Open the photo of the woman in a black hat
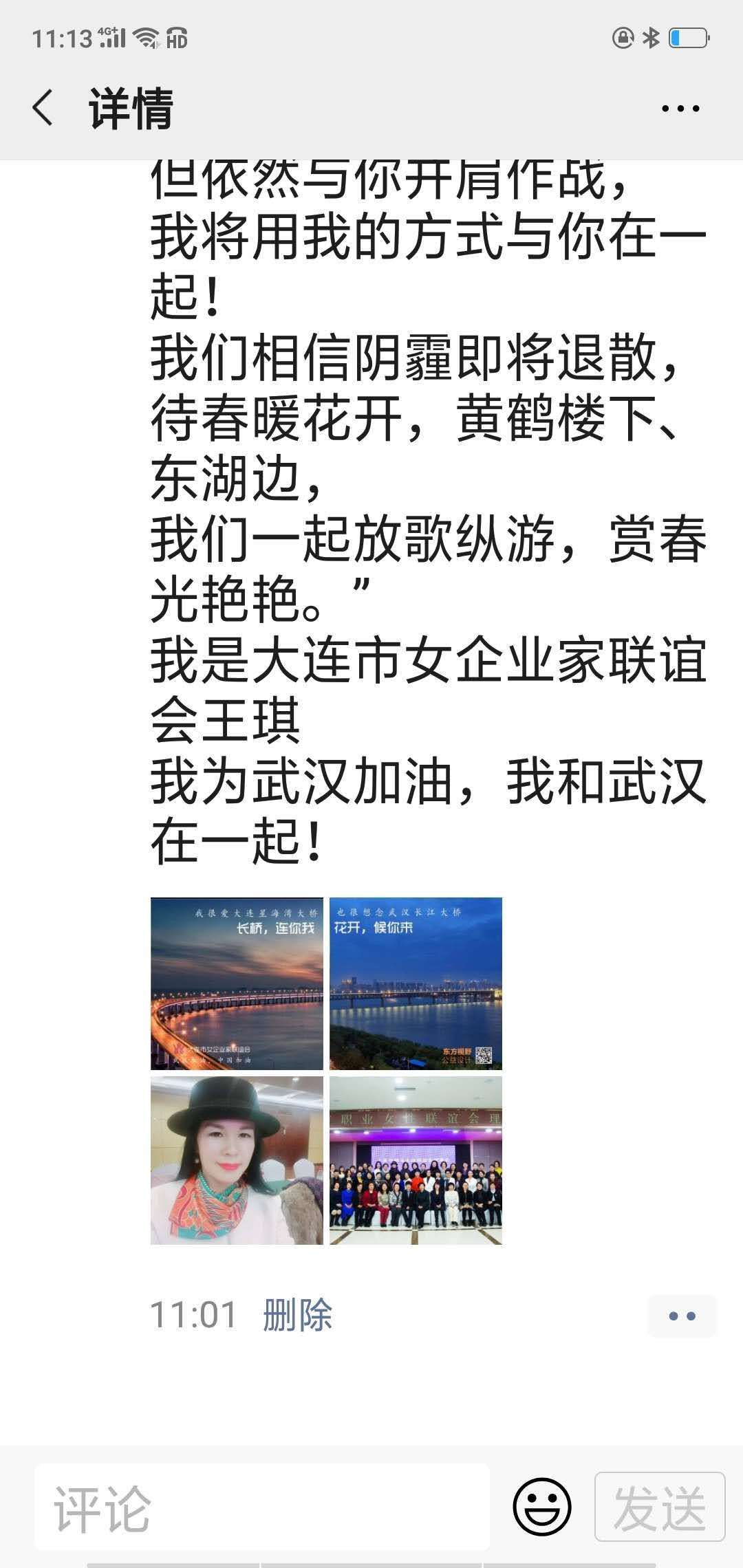This screenshot has height=1568, width=743. tap(237, 1161)
